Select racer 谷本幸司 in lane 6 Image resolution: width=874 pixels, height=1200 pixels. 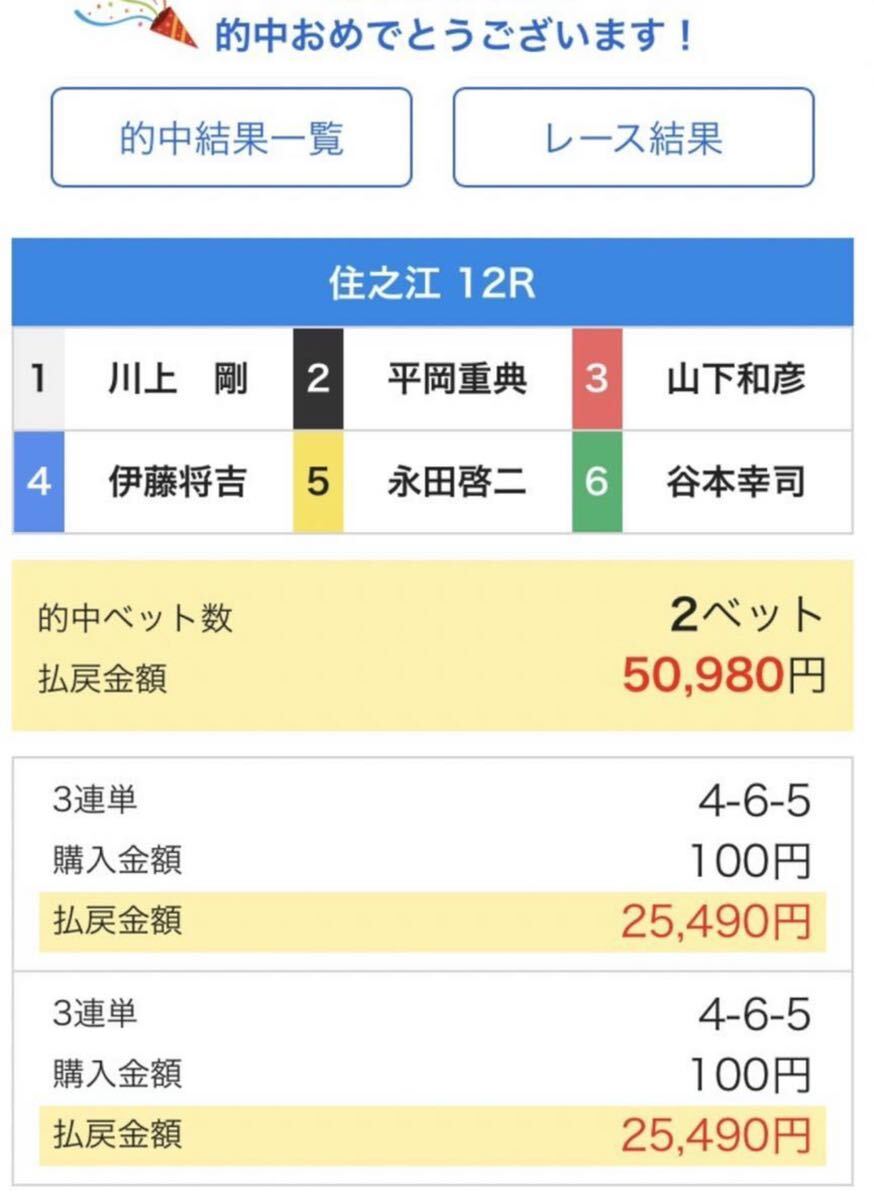coord(735,482)
